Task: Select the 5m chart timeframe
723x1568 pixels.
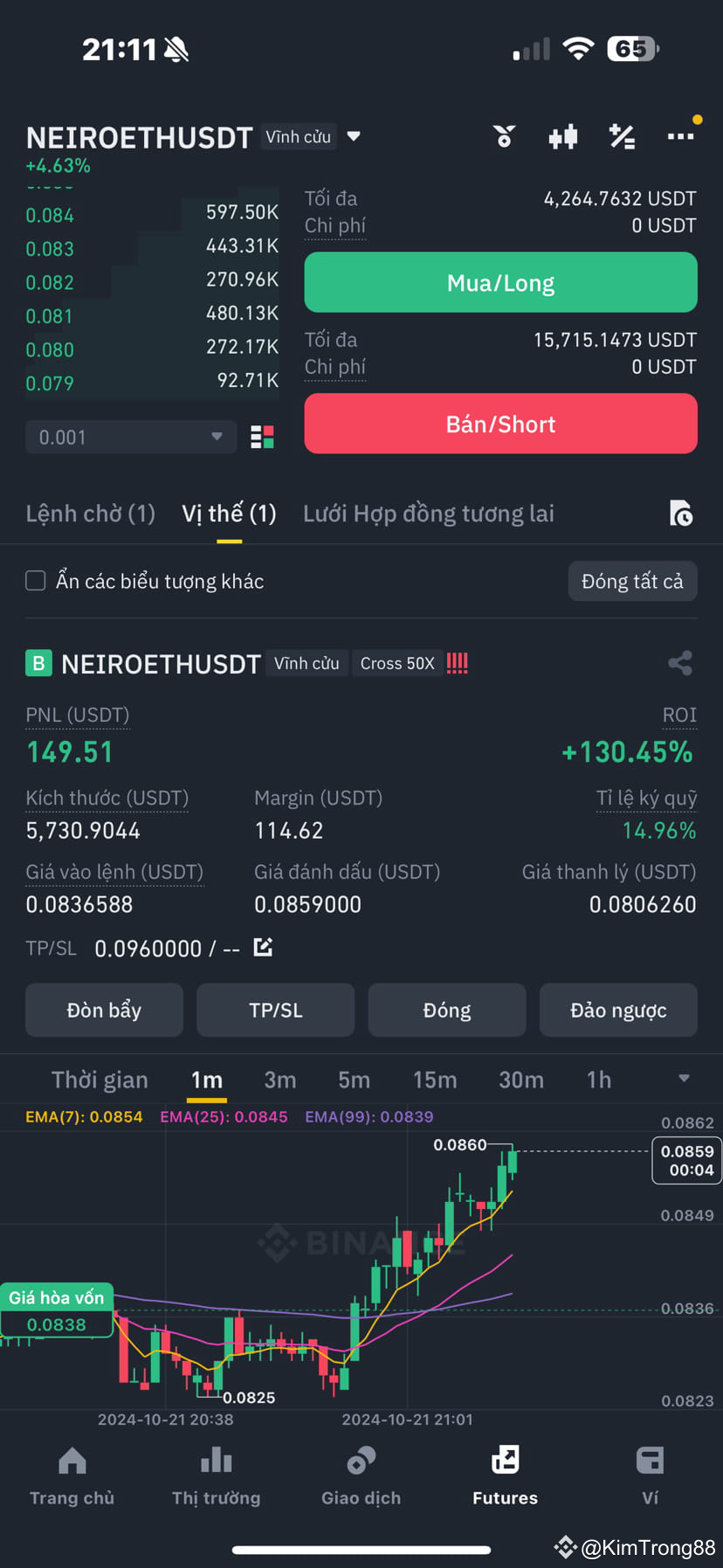Action: click(x=354, y=1081)
